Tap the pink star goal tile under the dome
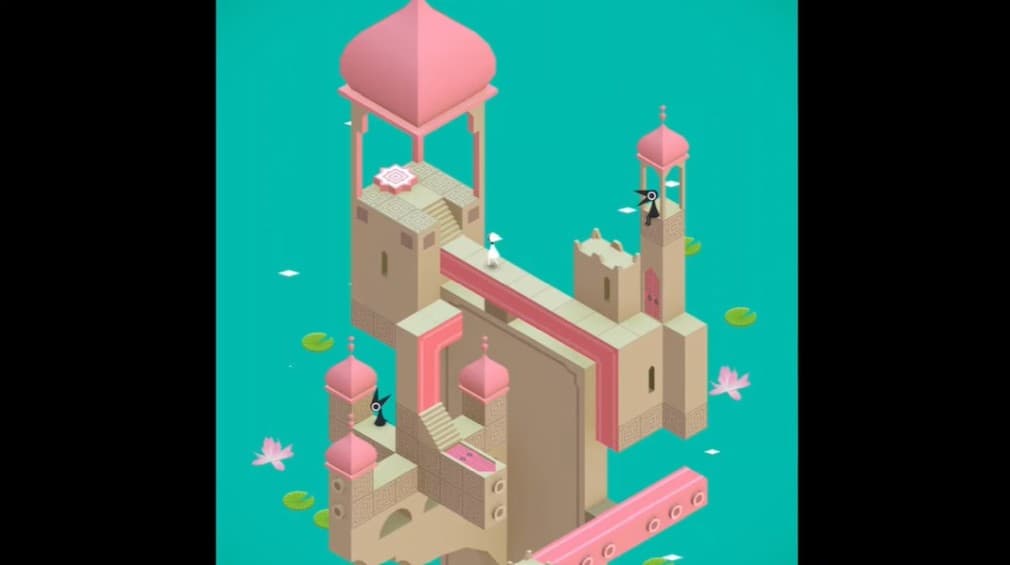This screenshot has height=565, width=1010. (397, 179)
